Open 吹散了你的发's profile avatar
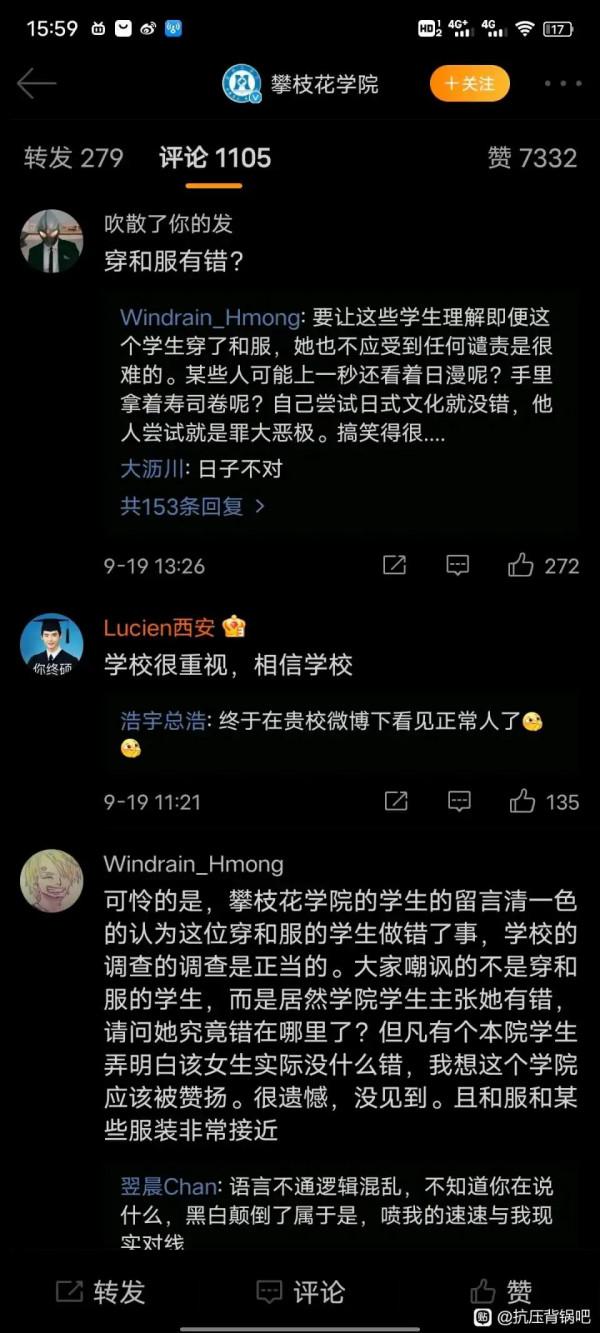Viewport: 600px width, 1333px height. 51,241
